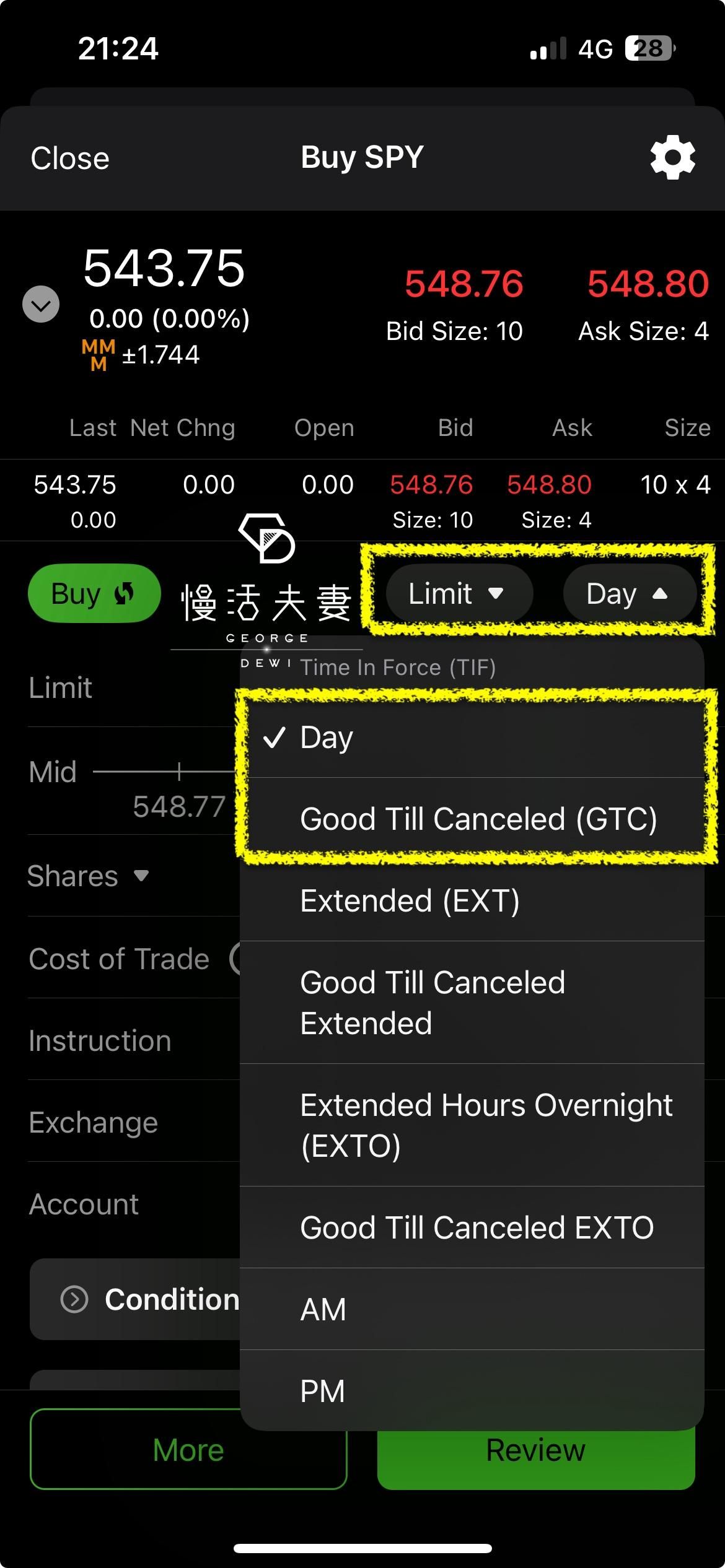Collapse the Day time-in-force dropdown
The width and height of the screenshot is (725, 1568).
(629, 593)
